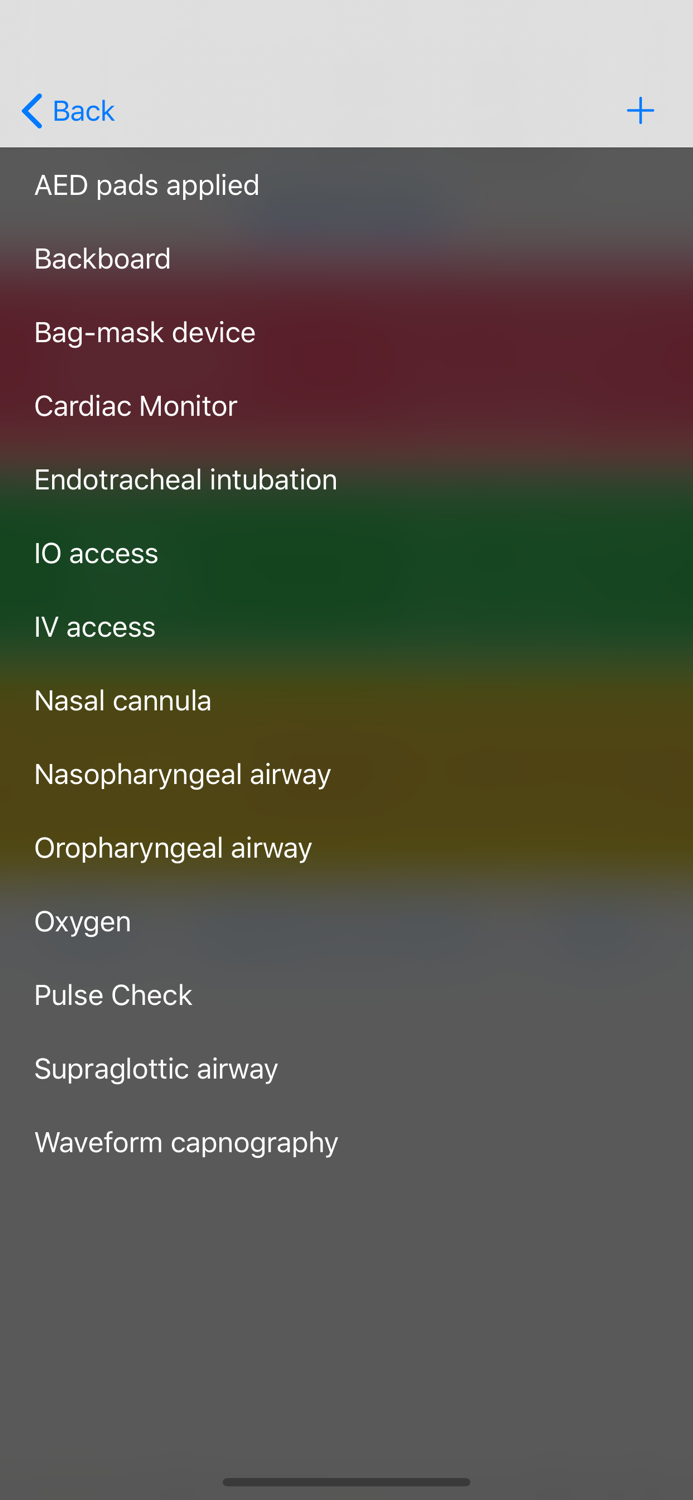Tap the Nasal cannula row
Viewport: 693px width, 1500px height.
pos(123,701)
